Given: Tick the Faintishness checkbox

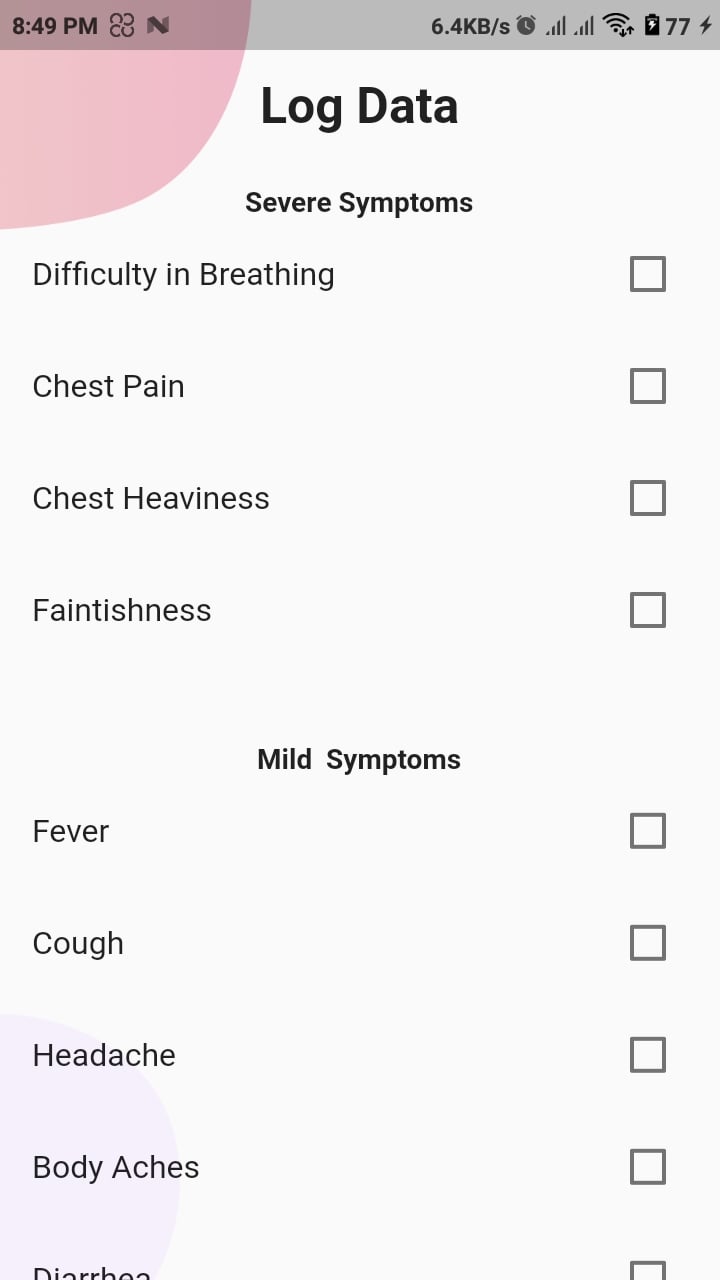Looking at the screenshot, I should (648, 610).
